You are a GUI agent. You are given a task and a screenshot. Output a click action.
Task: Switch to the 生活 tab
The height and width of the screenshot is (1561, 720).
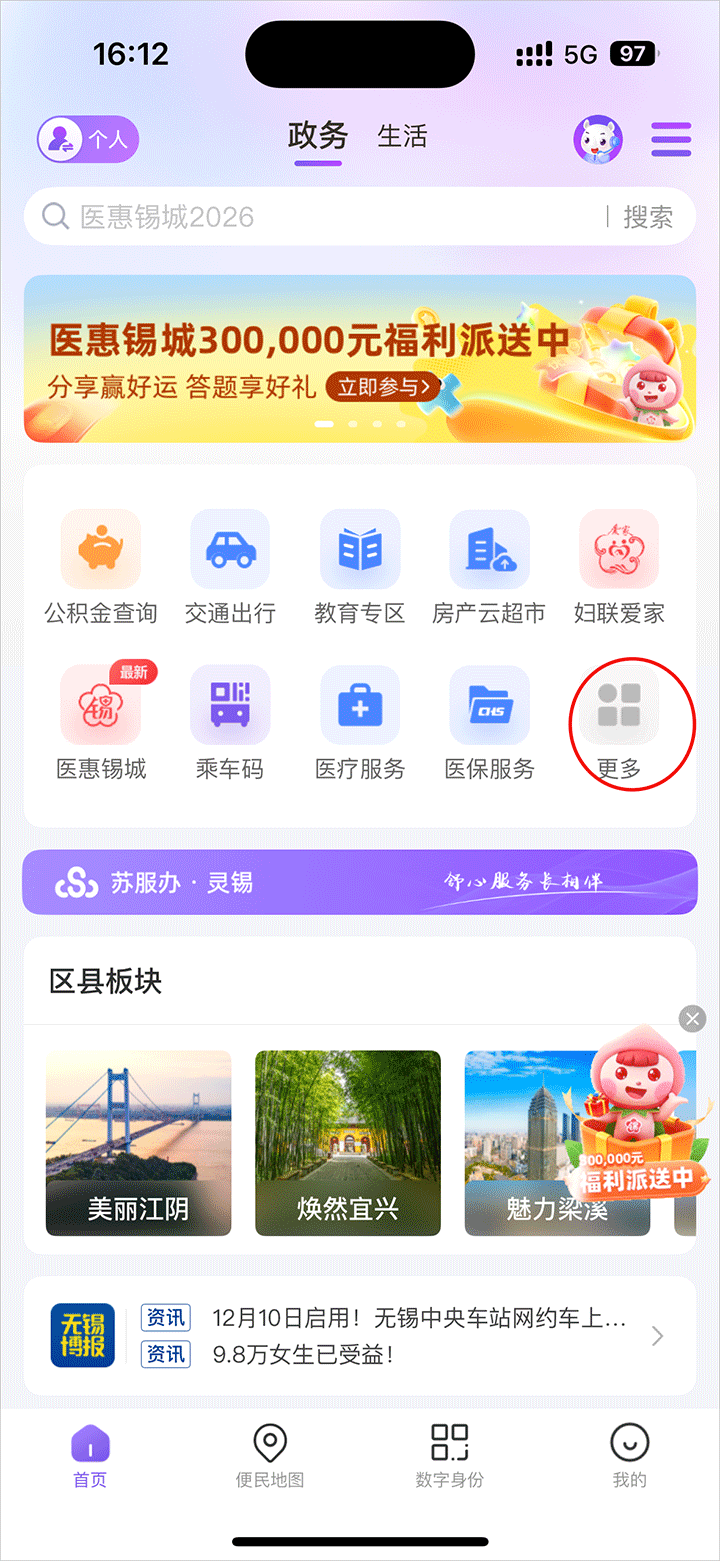[x=402, y=136]
